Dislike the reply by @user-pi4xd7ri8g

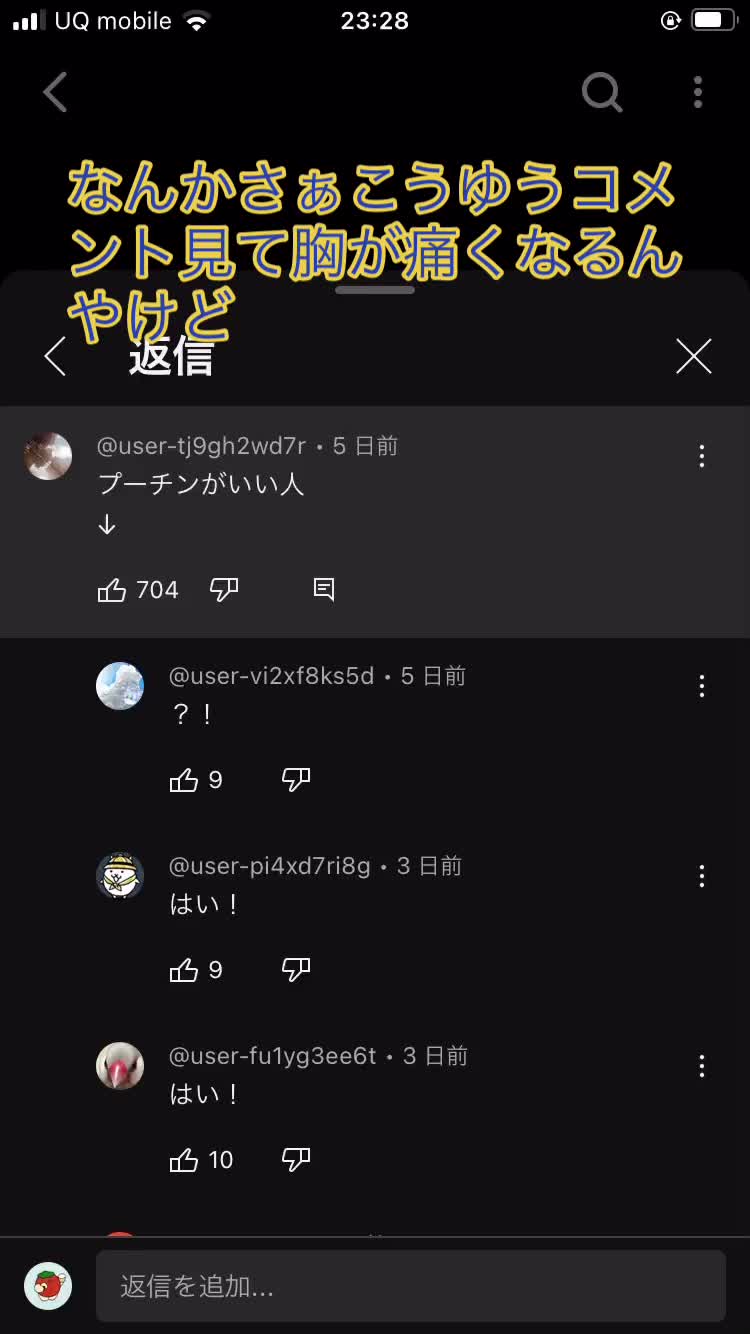pos(296,970)
